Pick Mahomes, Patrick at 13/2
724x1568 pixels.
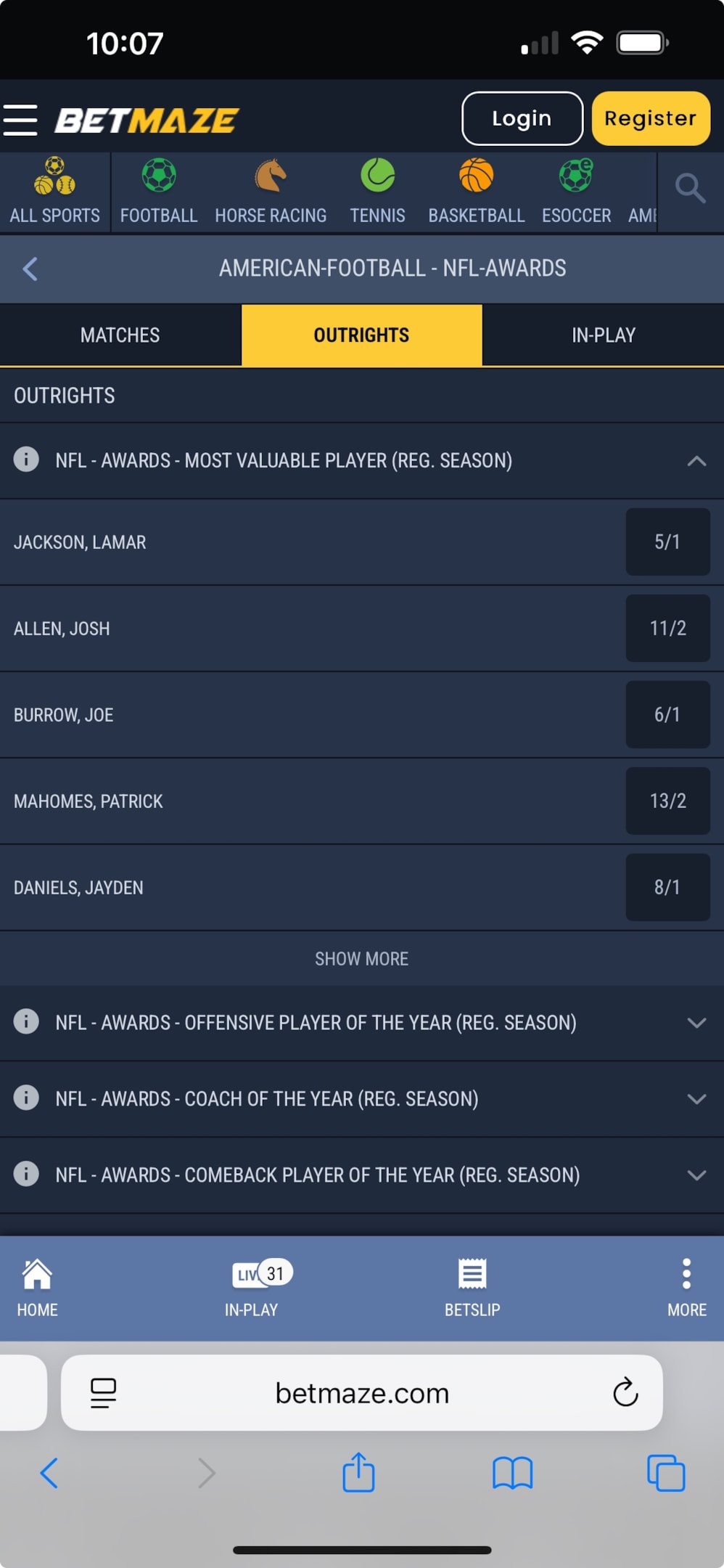(x=667, y=801)
